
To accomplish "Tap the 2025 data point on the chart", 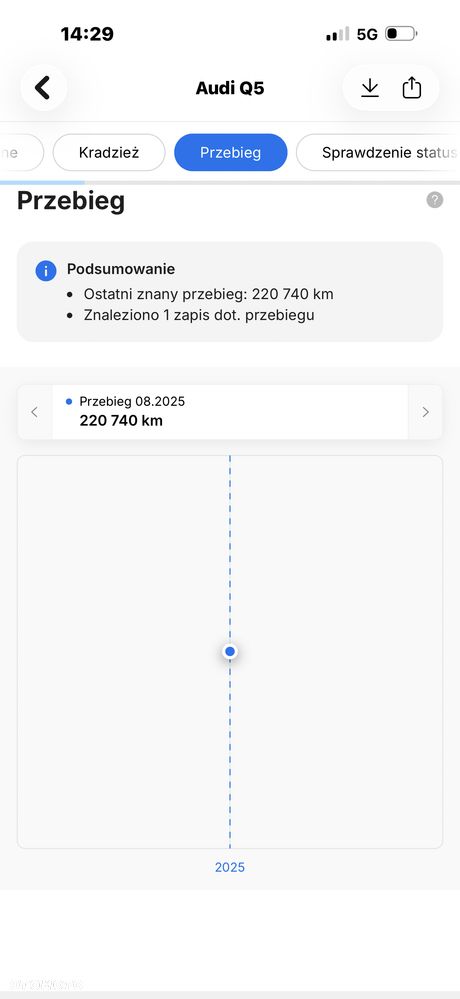I will tap(230, 651).
